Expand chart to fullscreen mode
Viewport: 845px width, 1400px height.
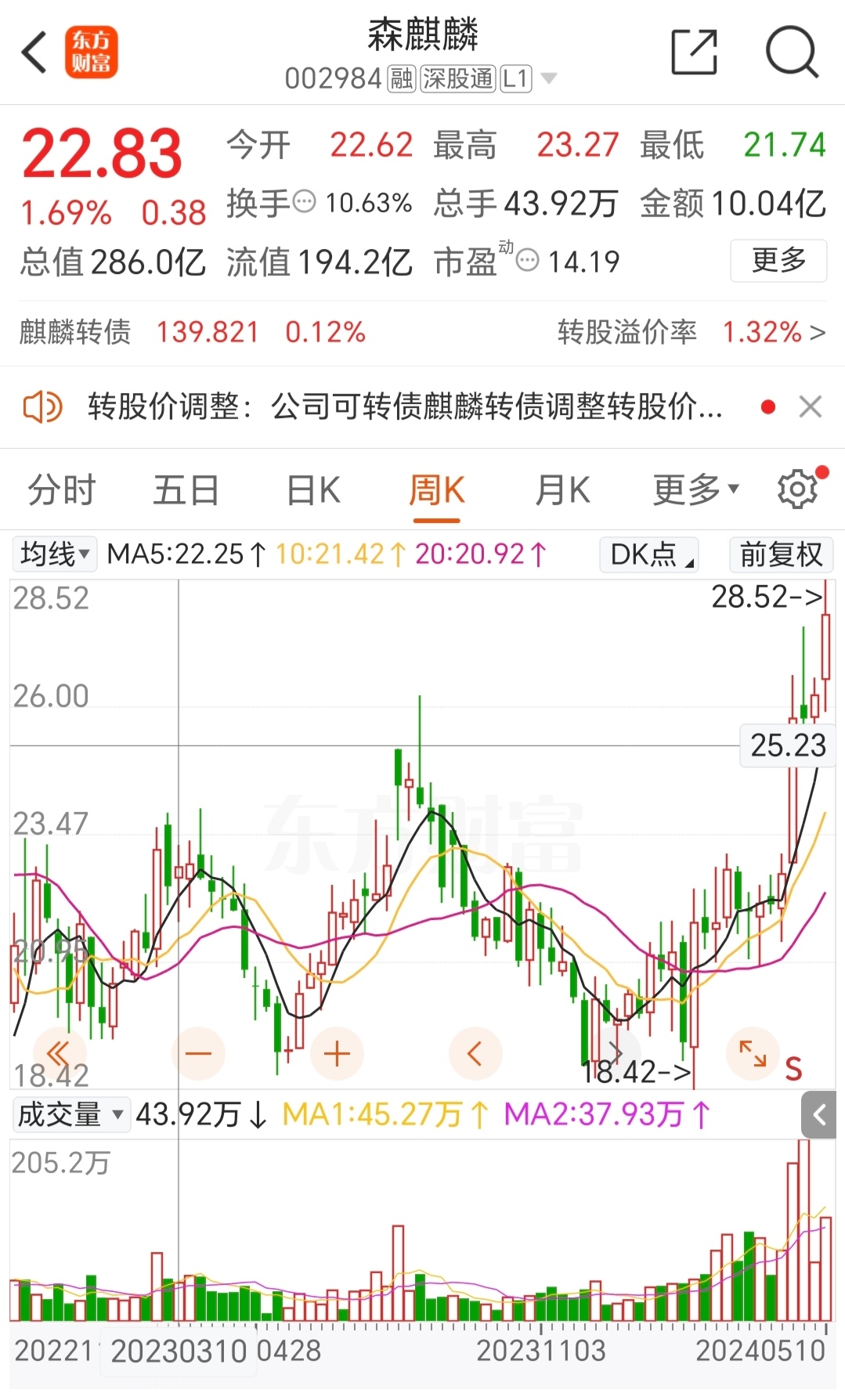[753, 1053]
